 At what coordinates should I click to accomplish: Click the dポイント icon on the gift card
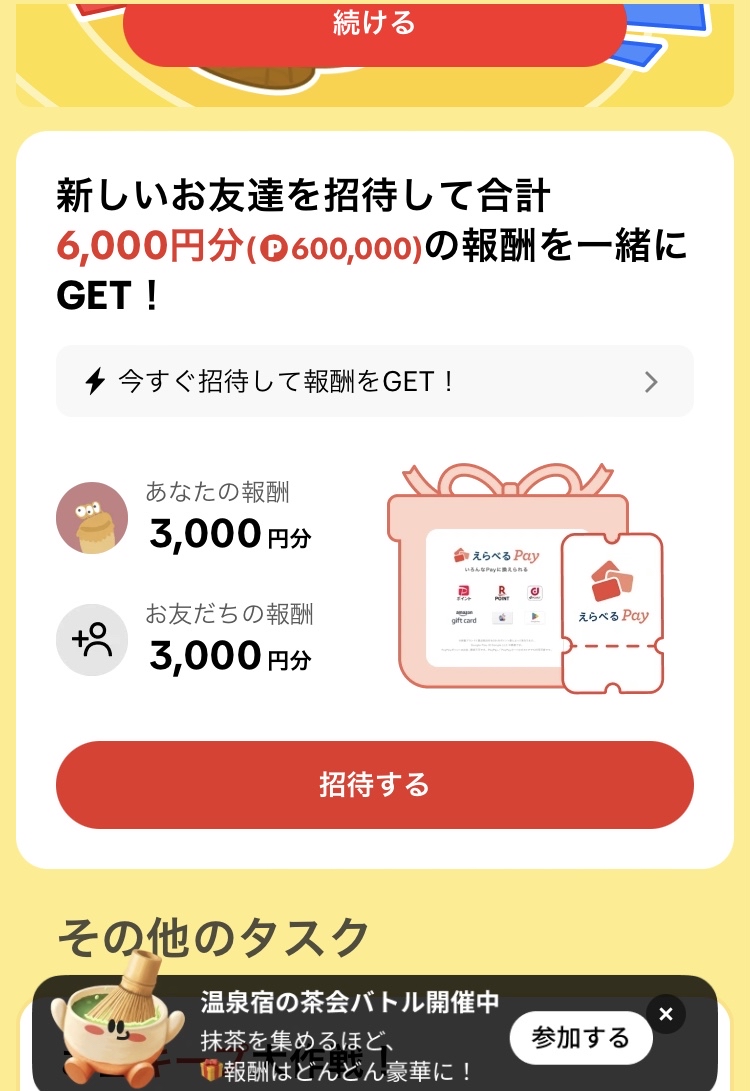[x=533, y=592]
